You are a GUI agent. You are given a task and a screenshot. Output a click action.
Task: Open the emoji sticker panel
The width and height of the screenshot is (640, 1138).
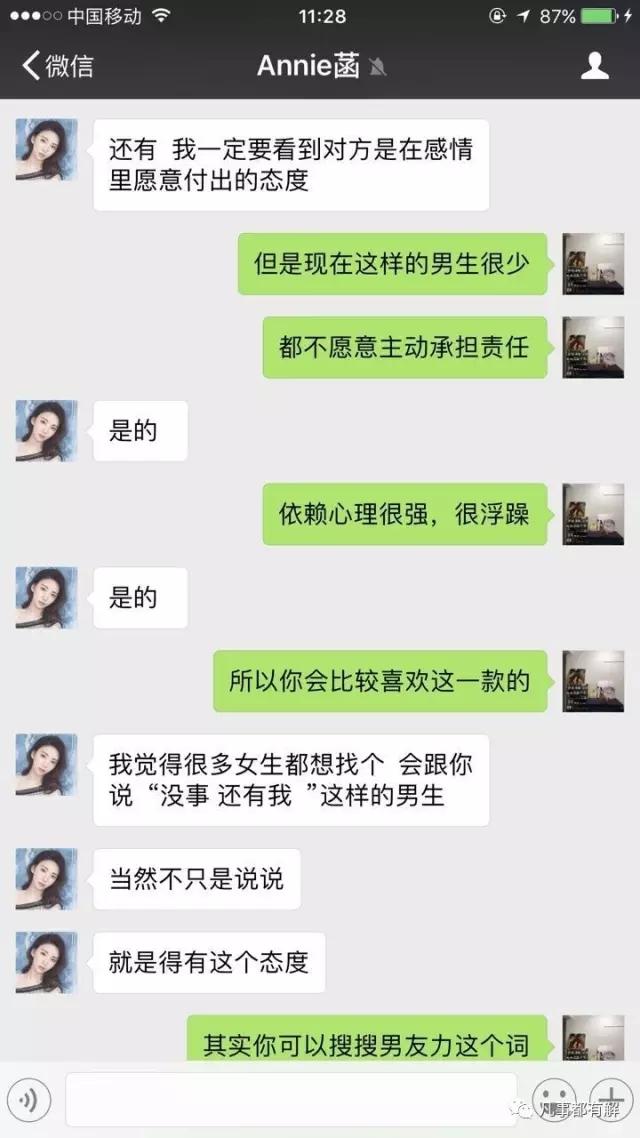coord(554,1101)
